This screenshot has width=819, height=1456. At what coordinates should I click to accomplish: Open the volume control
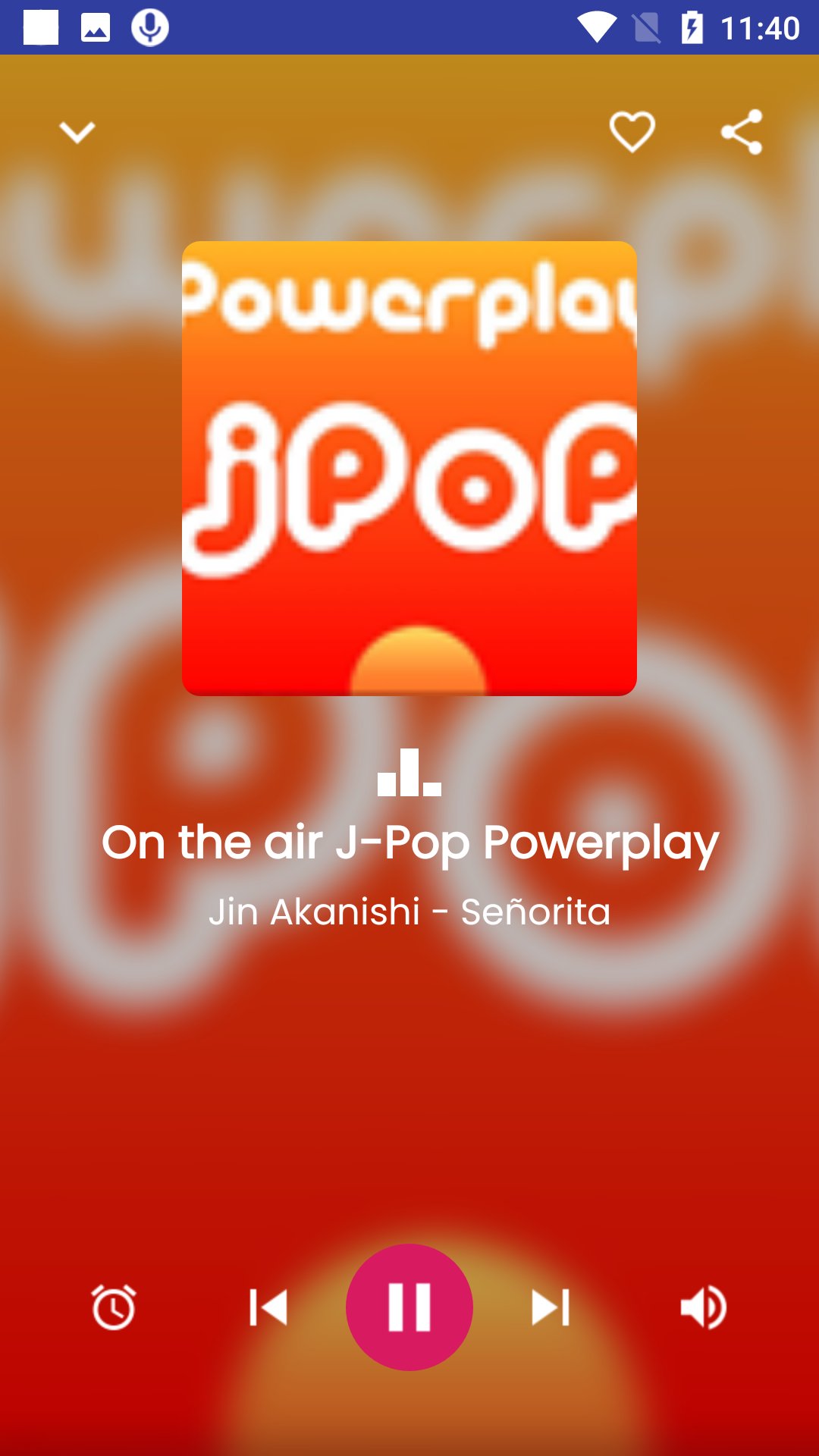[704, 1307]
